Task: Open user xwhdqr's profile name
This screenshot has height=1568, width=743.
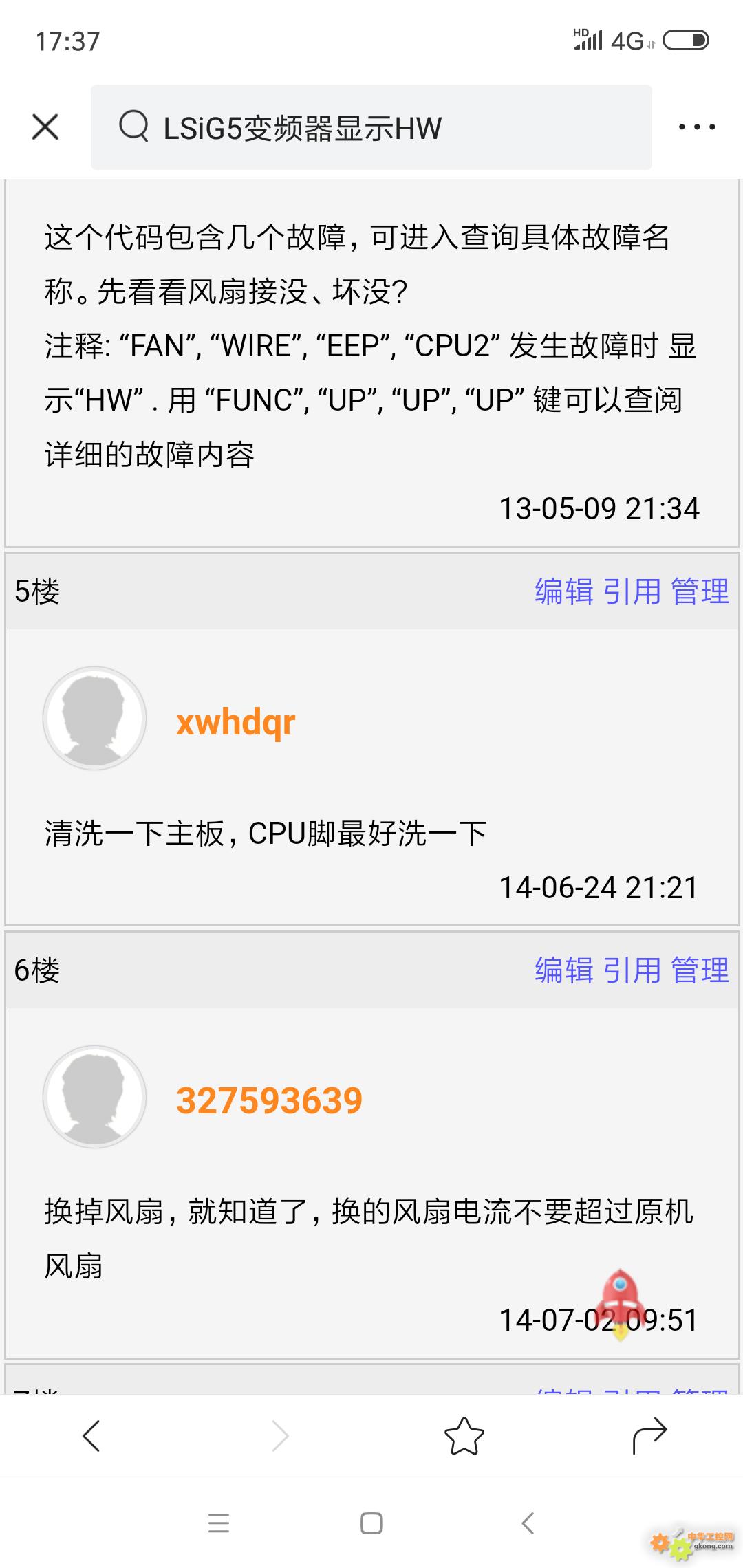Action: (236, 722)
